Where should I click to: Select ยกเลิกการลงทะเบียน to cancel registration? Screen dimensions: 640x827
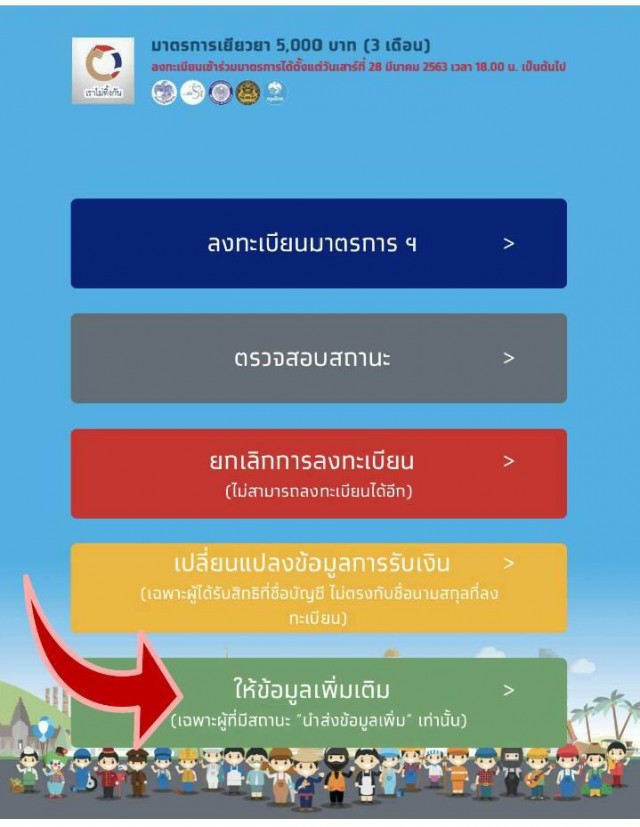318,473
